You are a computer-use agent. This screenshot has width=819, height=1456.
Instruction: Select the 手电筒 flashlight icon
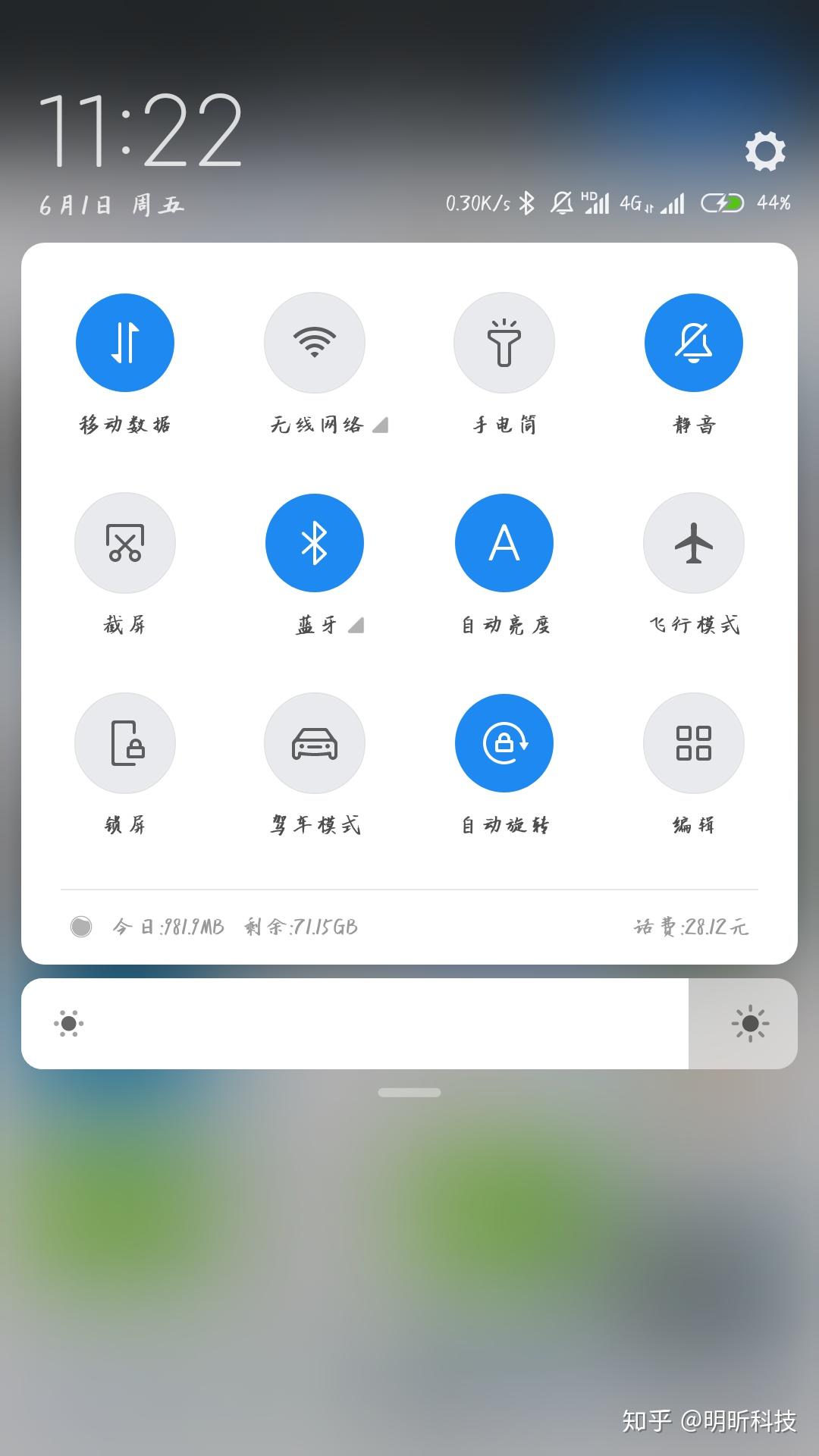click(504, 343)
